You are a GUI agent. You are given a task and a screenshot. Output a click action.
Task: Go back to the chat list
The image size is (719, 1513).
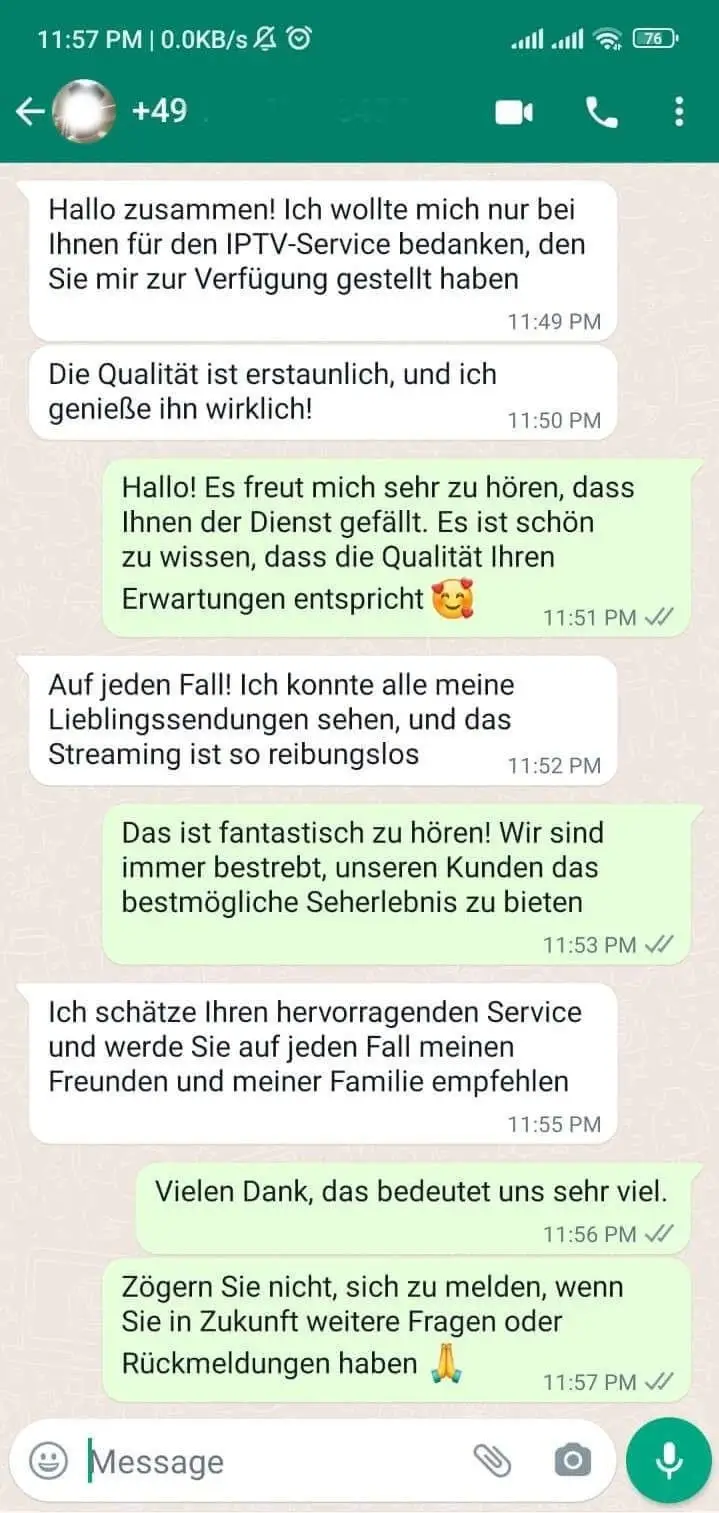[28, 111]
